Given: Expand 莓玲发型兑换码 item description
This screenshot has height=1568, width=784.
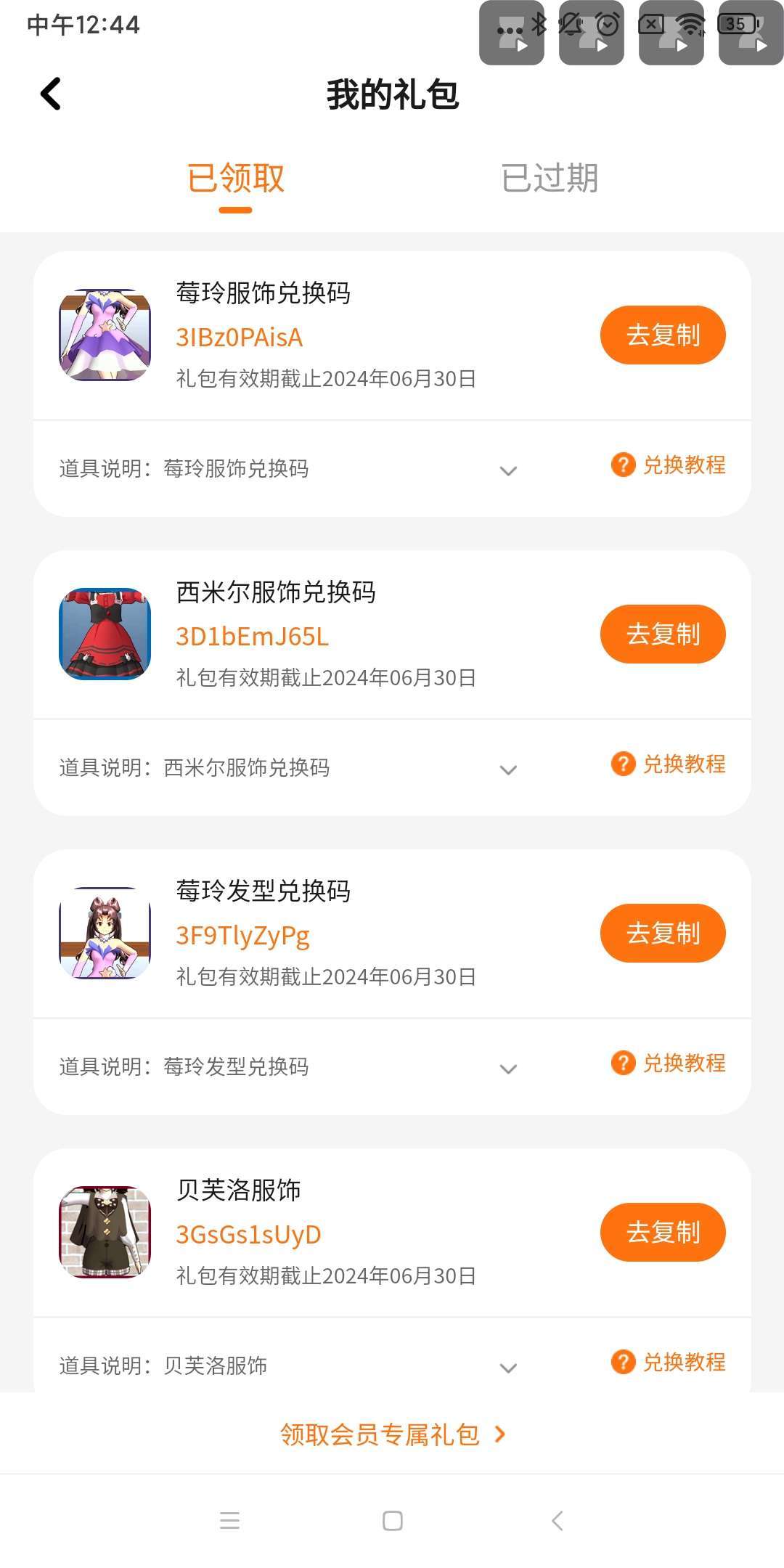Looking at the screenshot, I should point(508,1069).
